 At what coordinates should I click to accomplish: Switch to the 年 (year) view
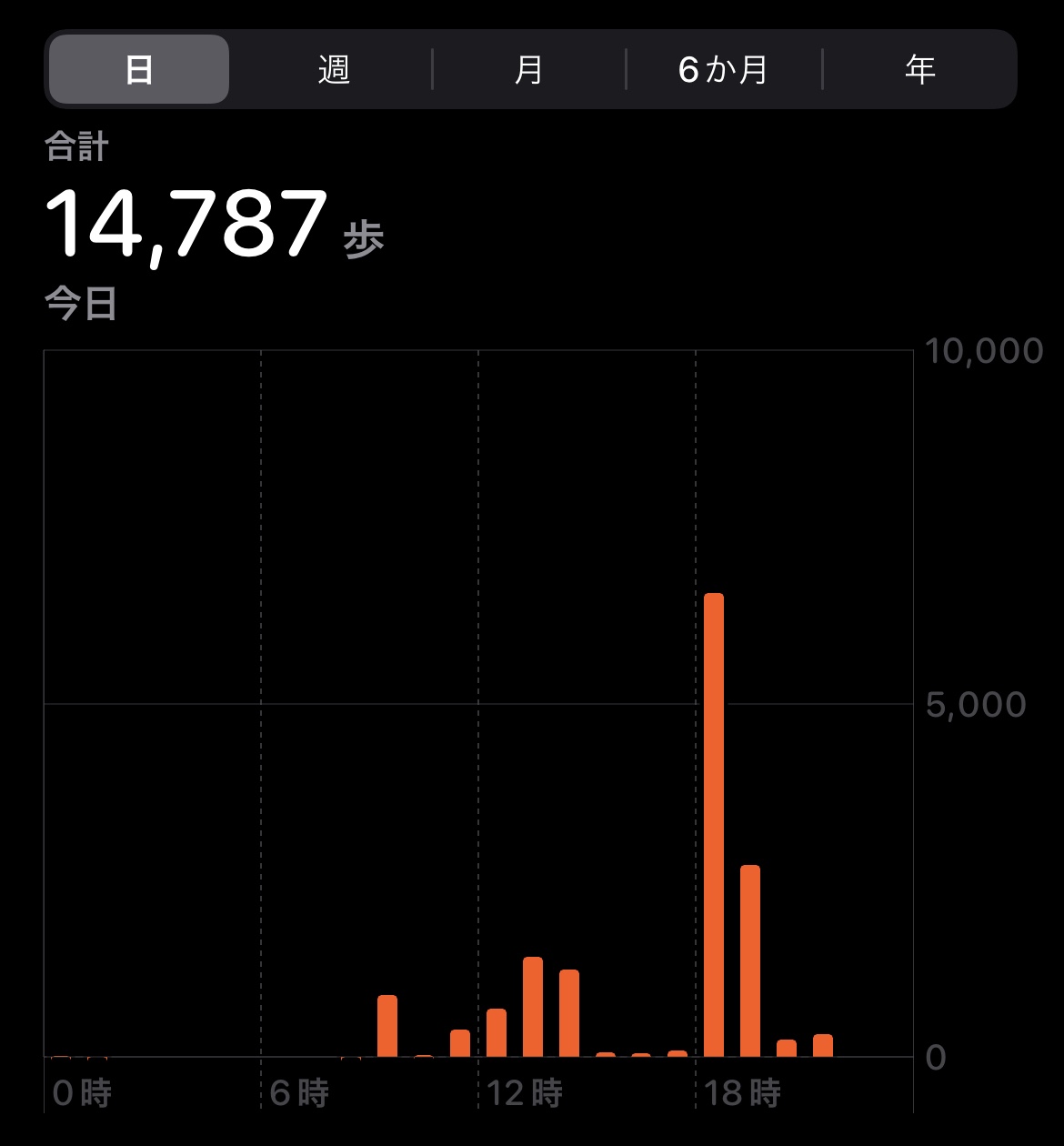(919, 69)
